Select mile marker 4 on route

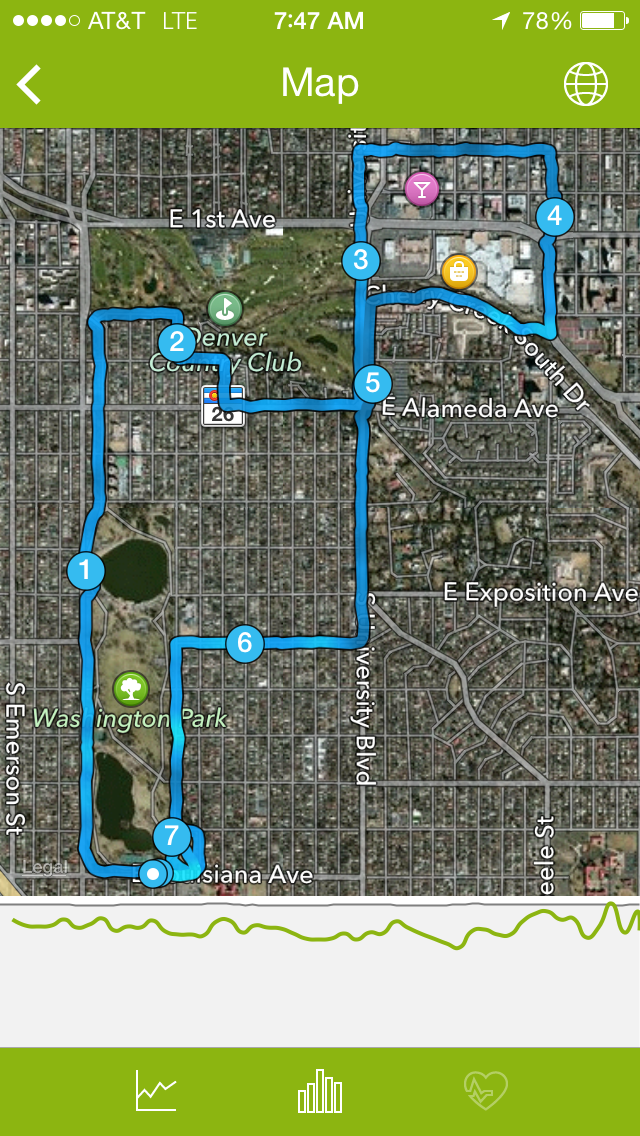coord(555,215)
